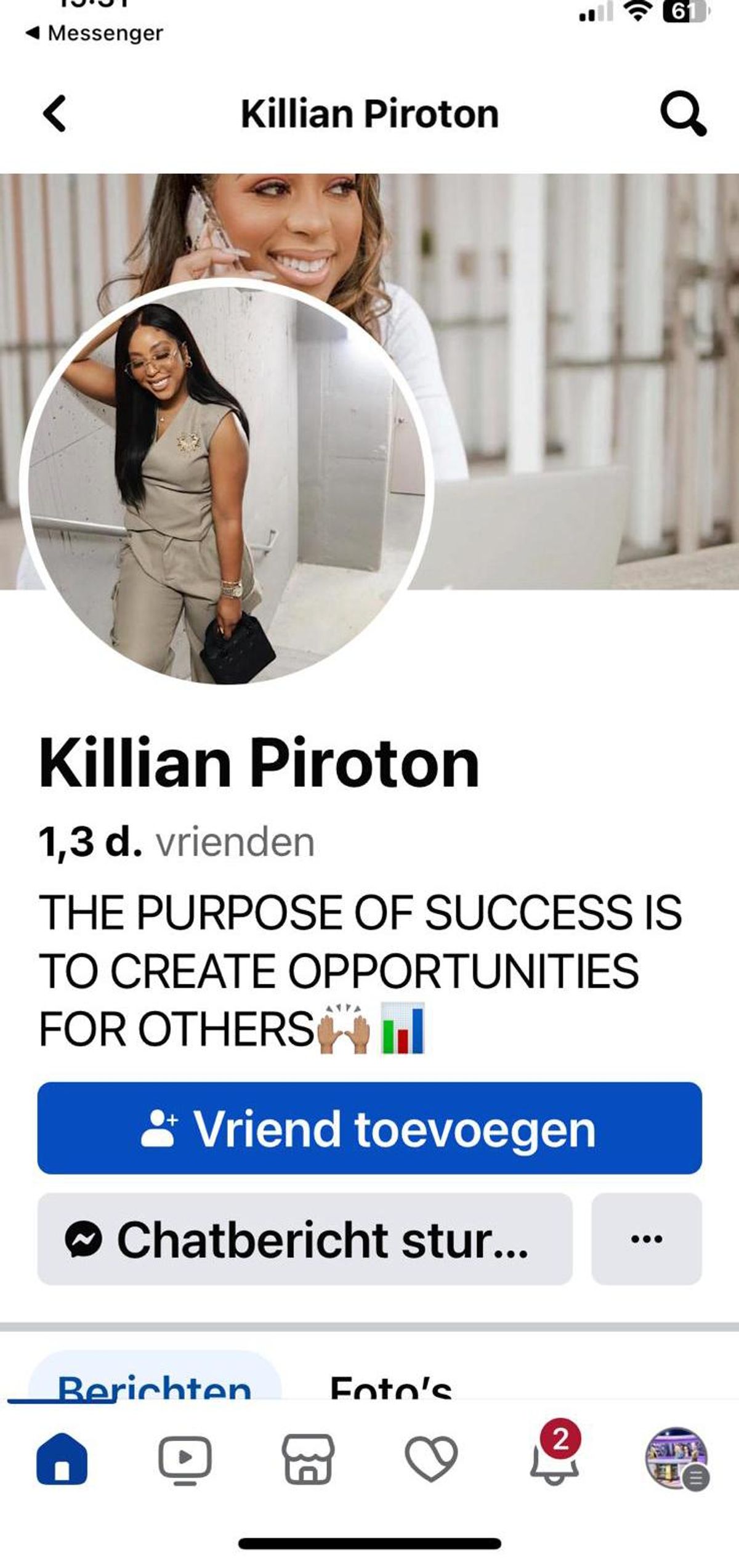
Task: Send a chat message via Chatbericht sturen
Action: (x=305, y=1239)
